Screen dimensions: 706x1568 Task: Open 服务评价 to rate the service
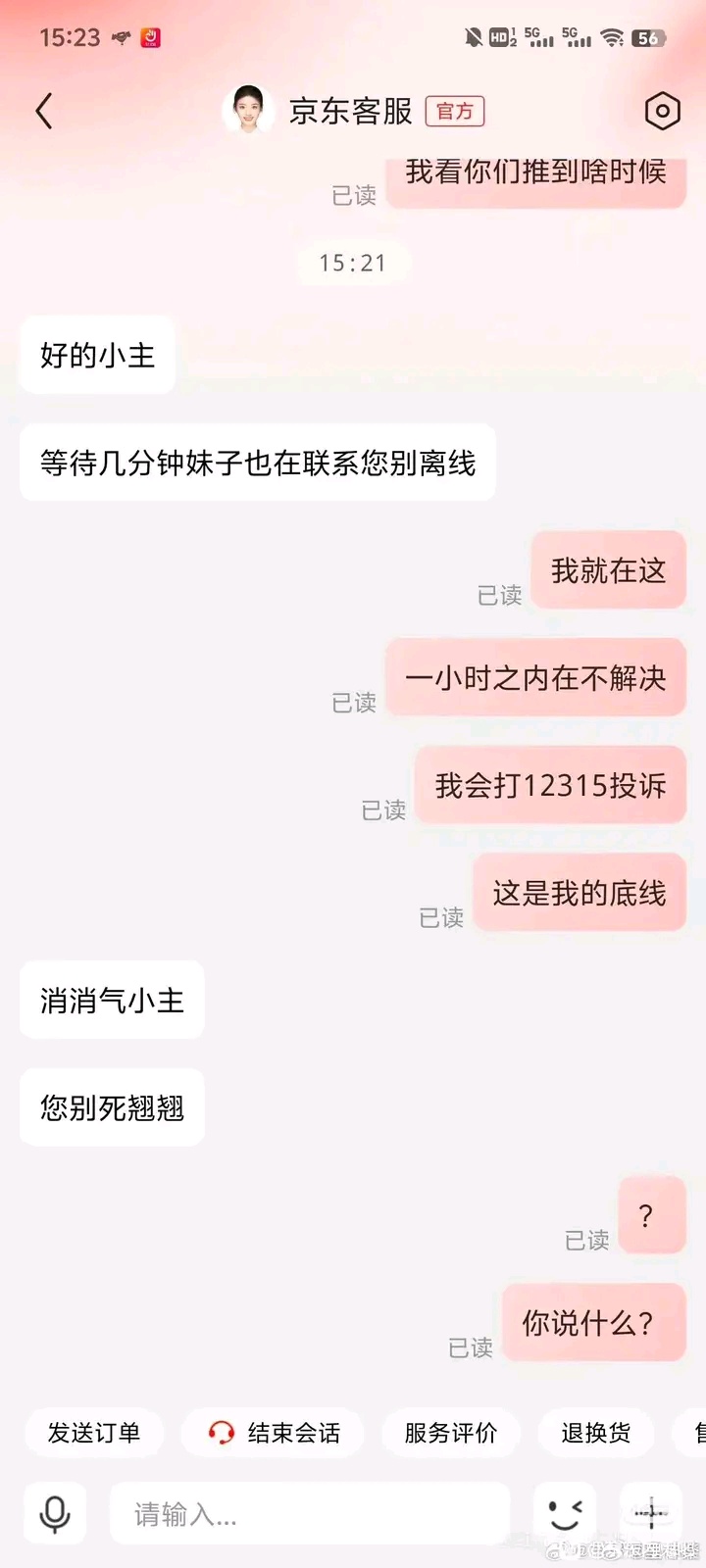click(x=450, y=1433)
